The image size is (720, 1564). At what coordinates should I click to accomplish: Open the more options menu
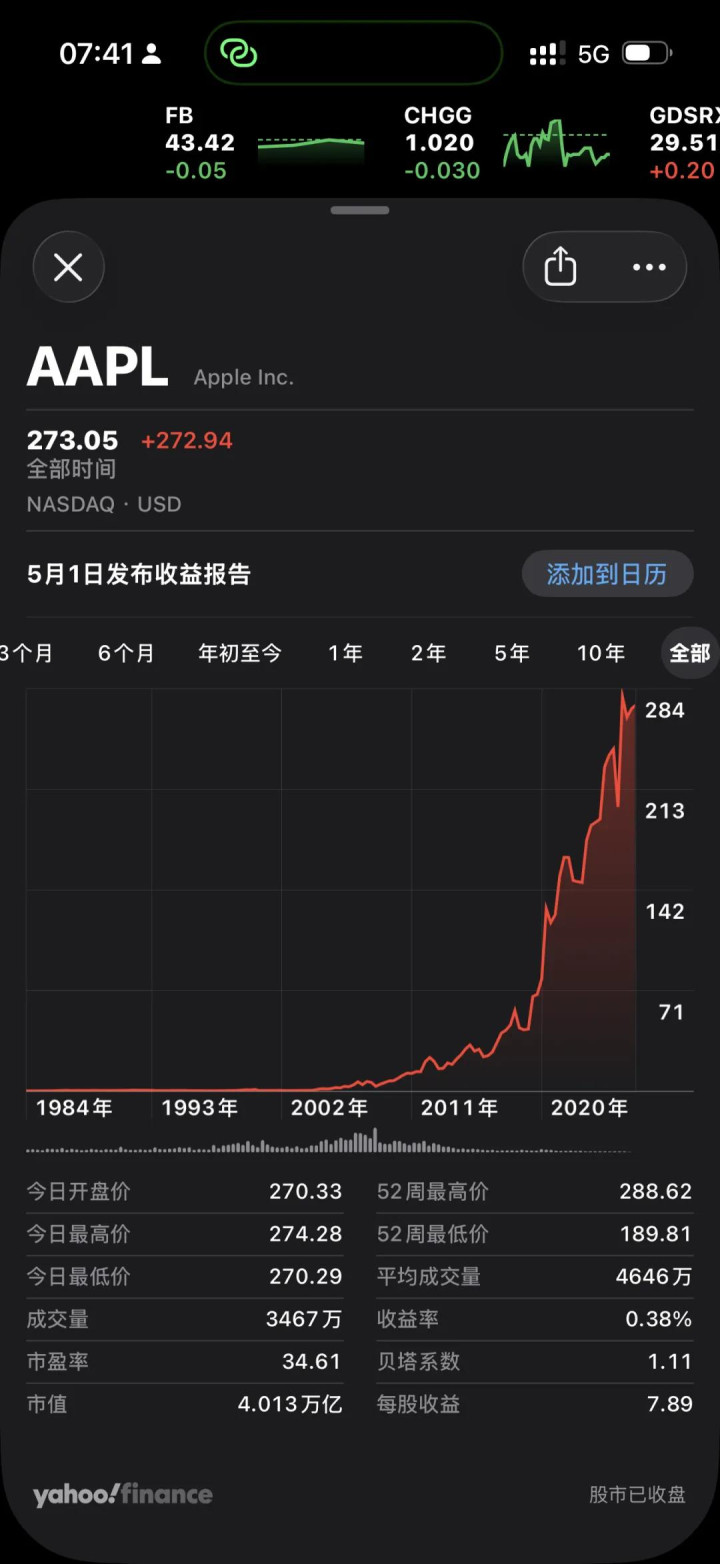649,267
